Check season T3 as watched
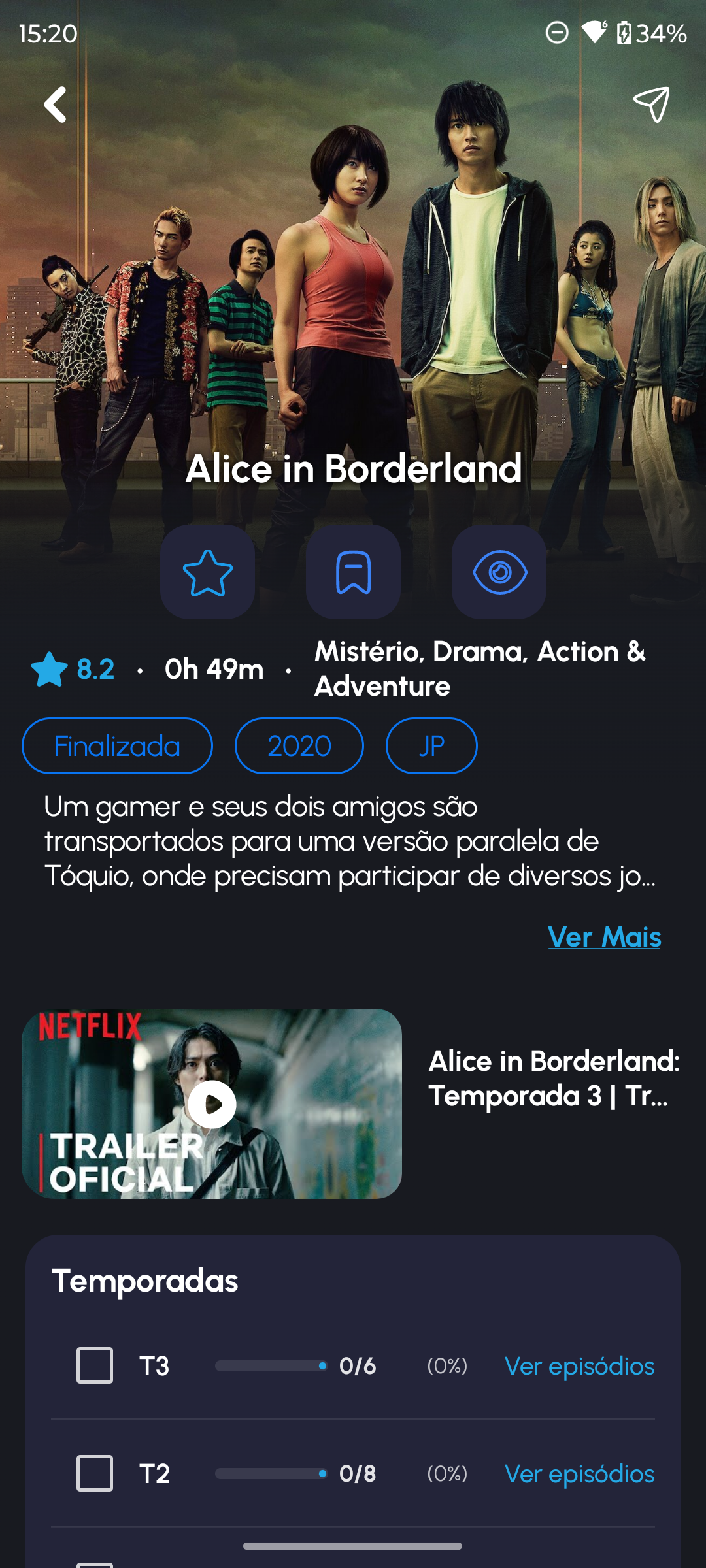706x1568 pixels. (95, 1365)
